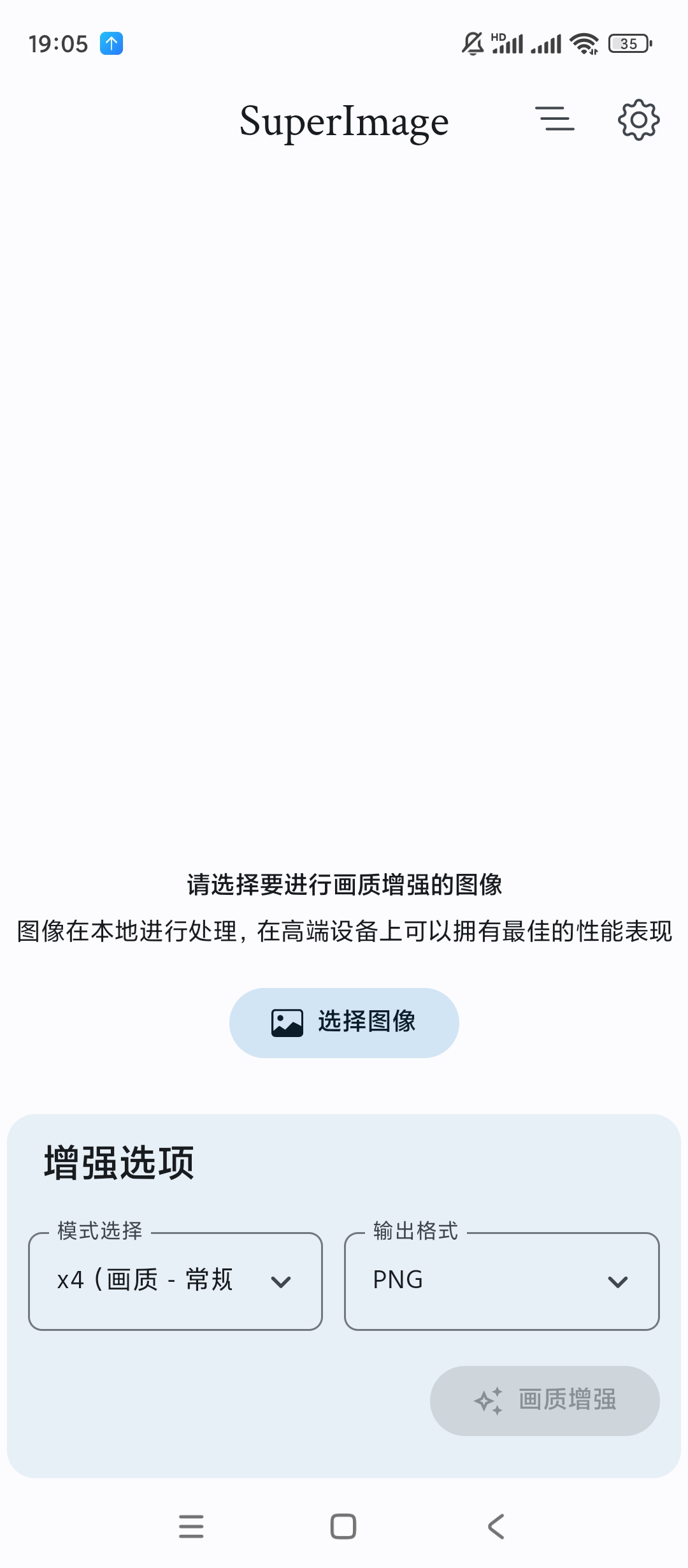The image size is (688, 1568).
Task: Select the 增强选项 section header
Action: [118, 1161]
